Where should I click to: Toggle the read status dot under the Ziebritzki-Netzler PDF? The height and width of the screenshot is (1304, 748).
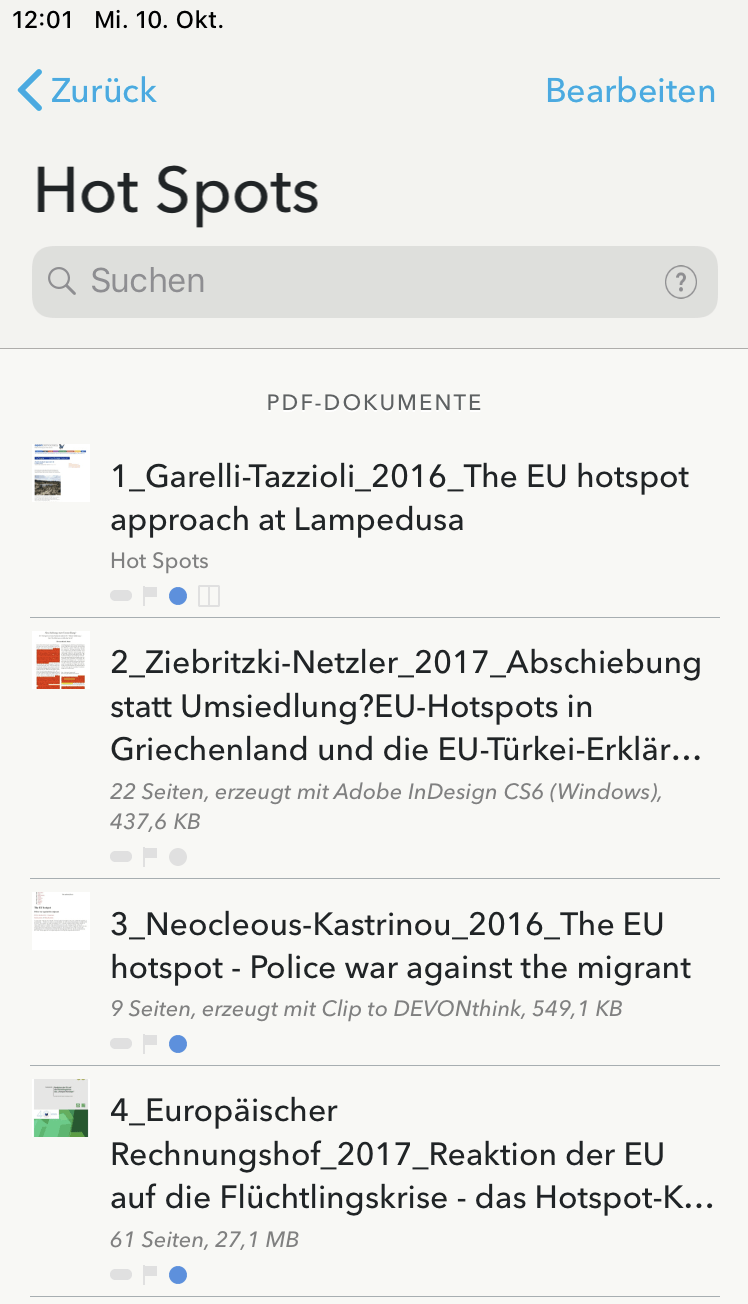click(x=177, y=856)
